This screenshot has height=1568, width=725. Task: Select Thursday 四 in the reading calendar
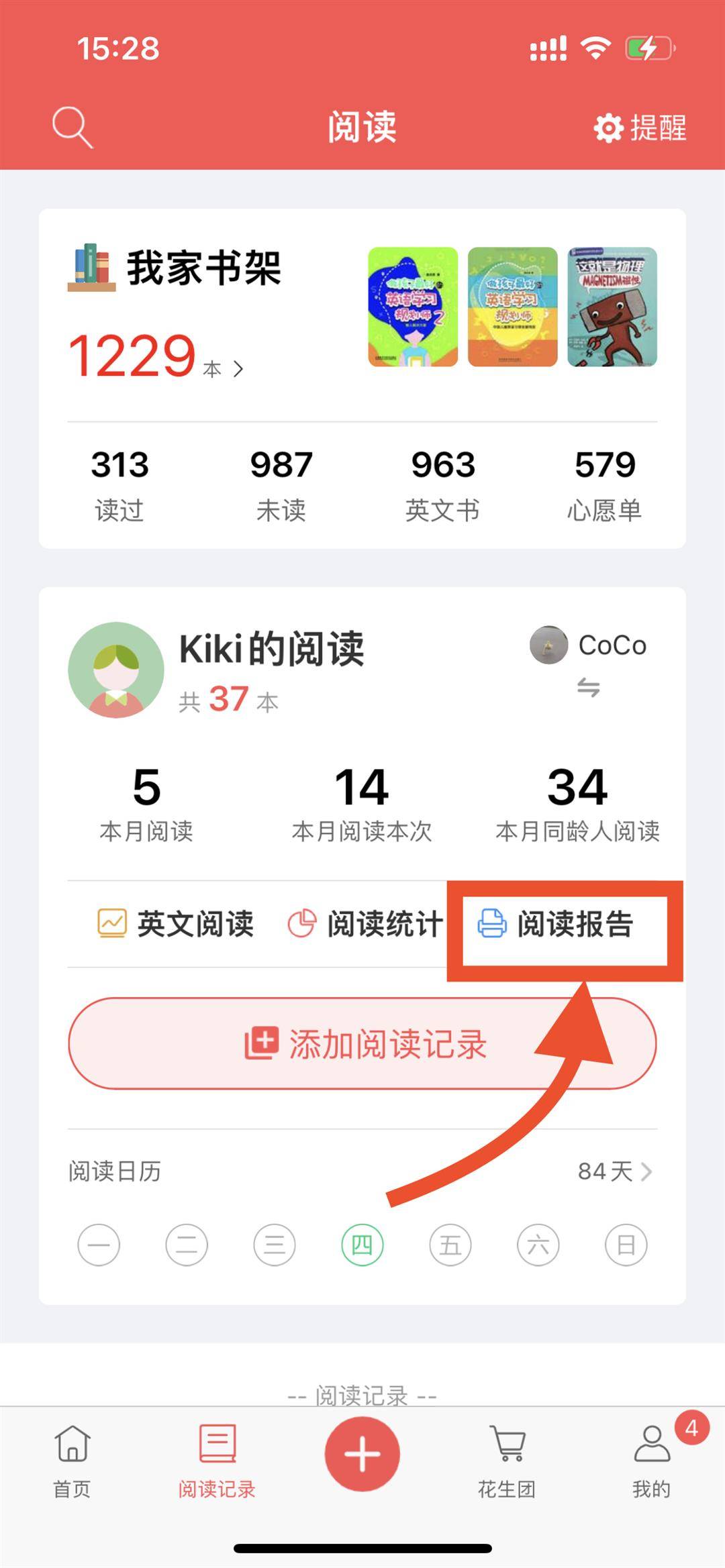pos(362,1245)
